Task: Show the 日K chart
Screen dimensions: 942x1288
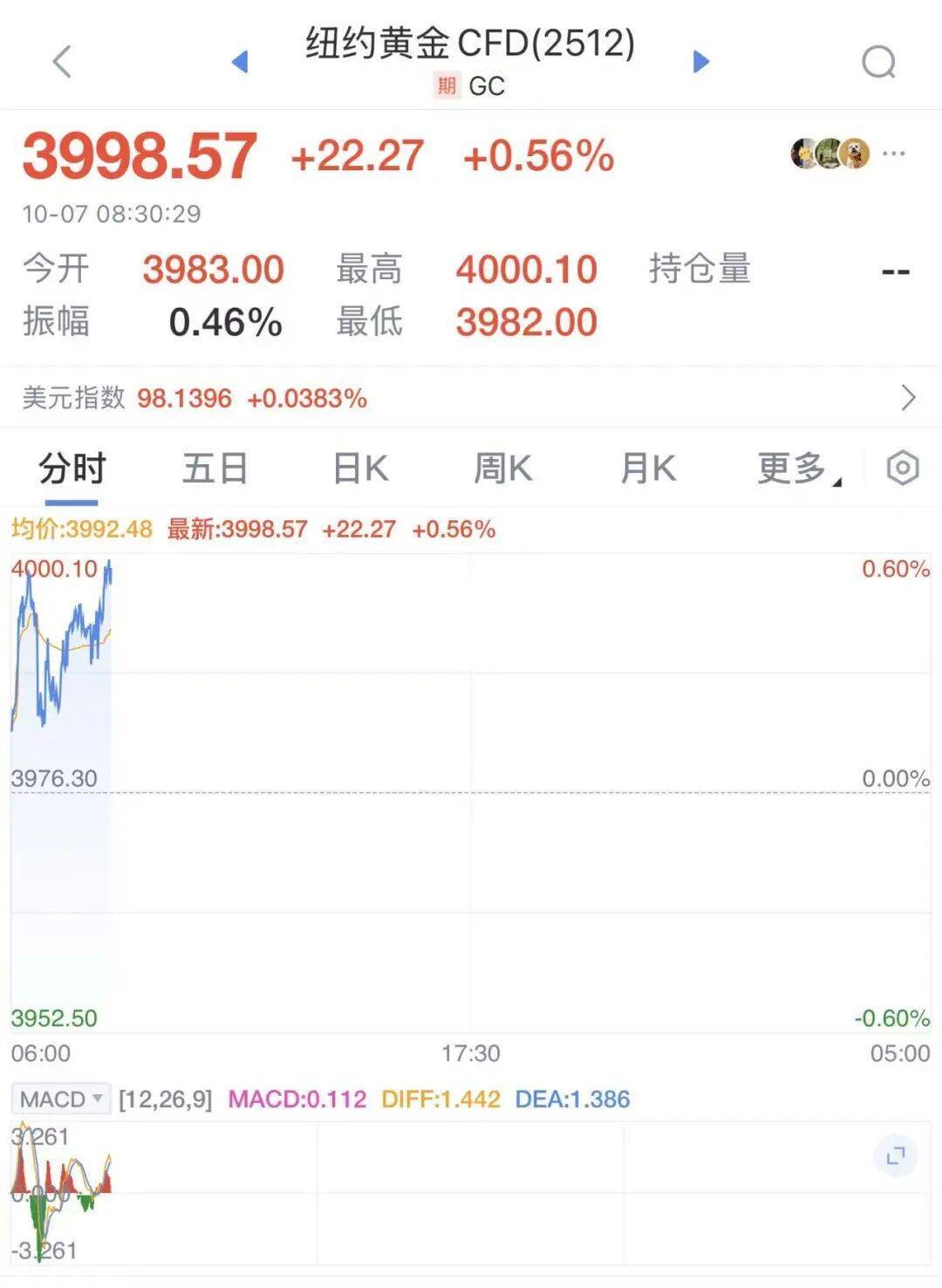Action: click(360, 469)
